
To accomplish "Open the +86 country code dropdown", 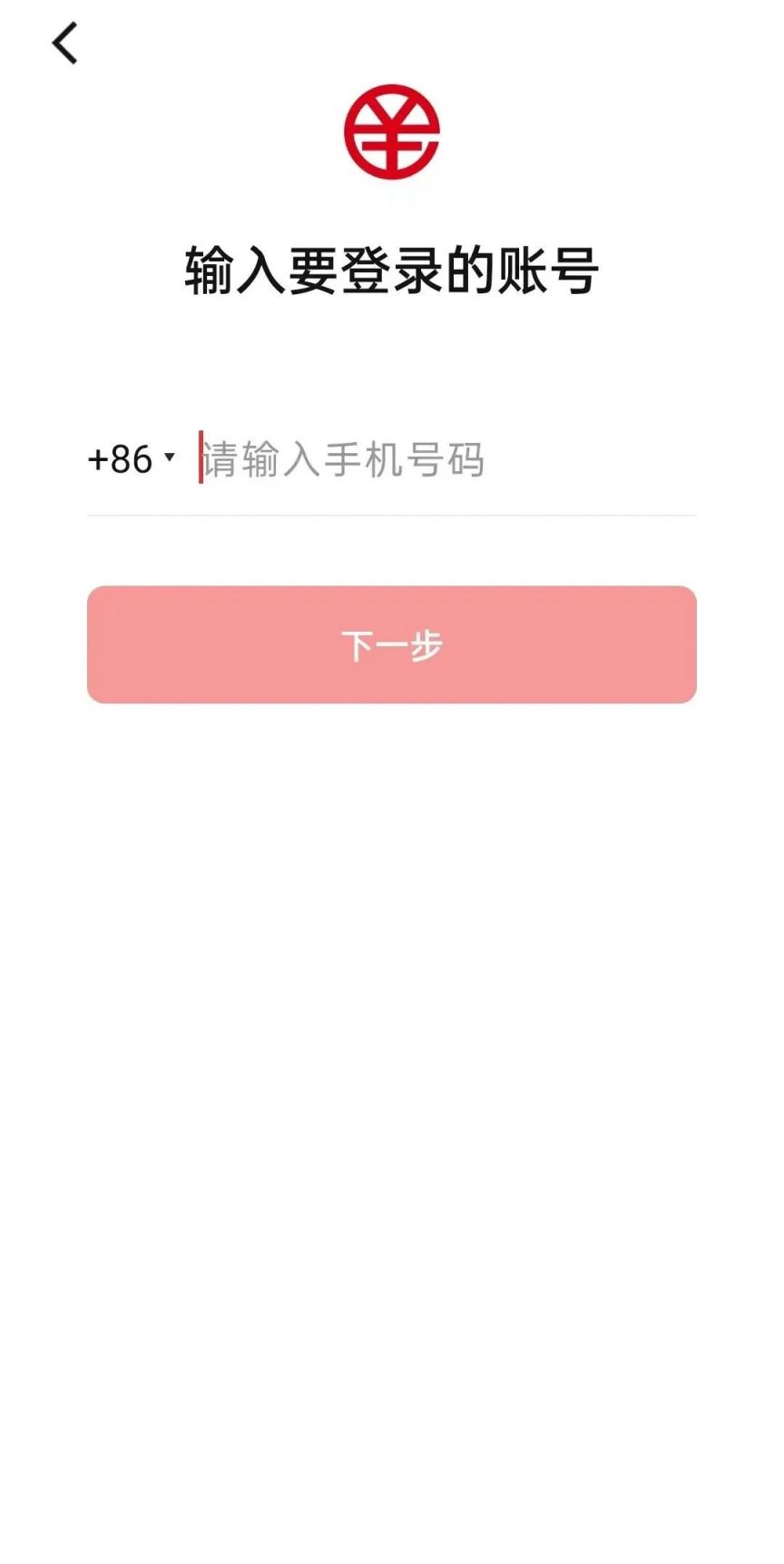I will (132, 459).
